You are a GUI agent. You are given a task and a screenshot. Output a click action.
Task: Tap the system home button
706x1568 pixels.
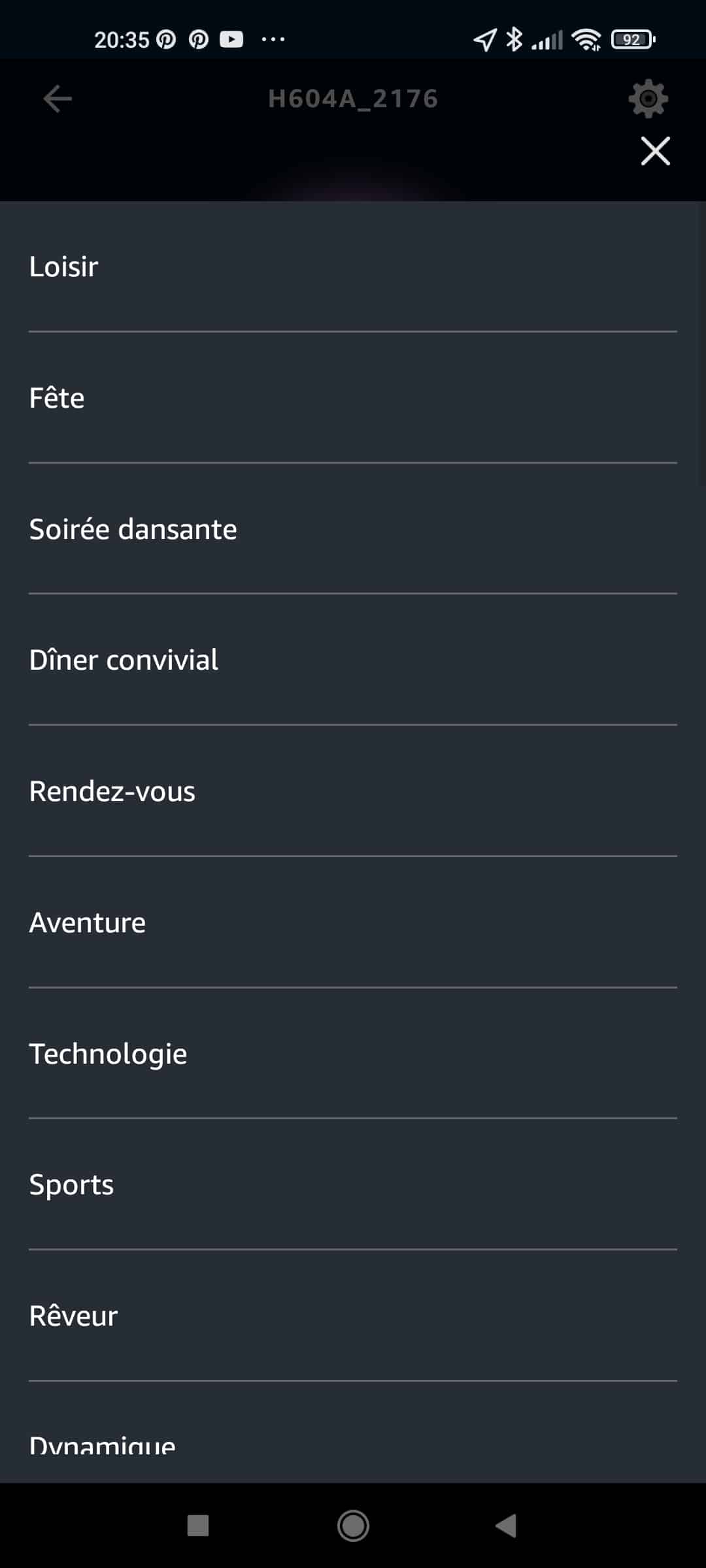(x=353, y=1526)
